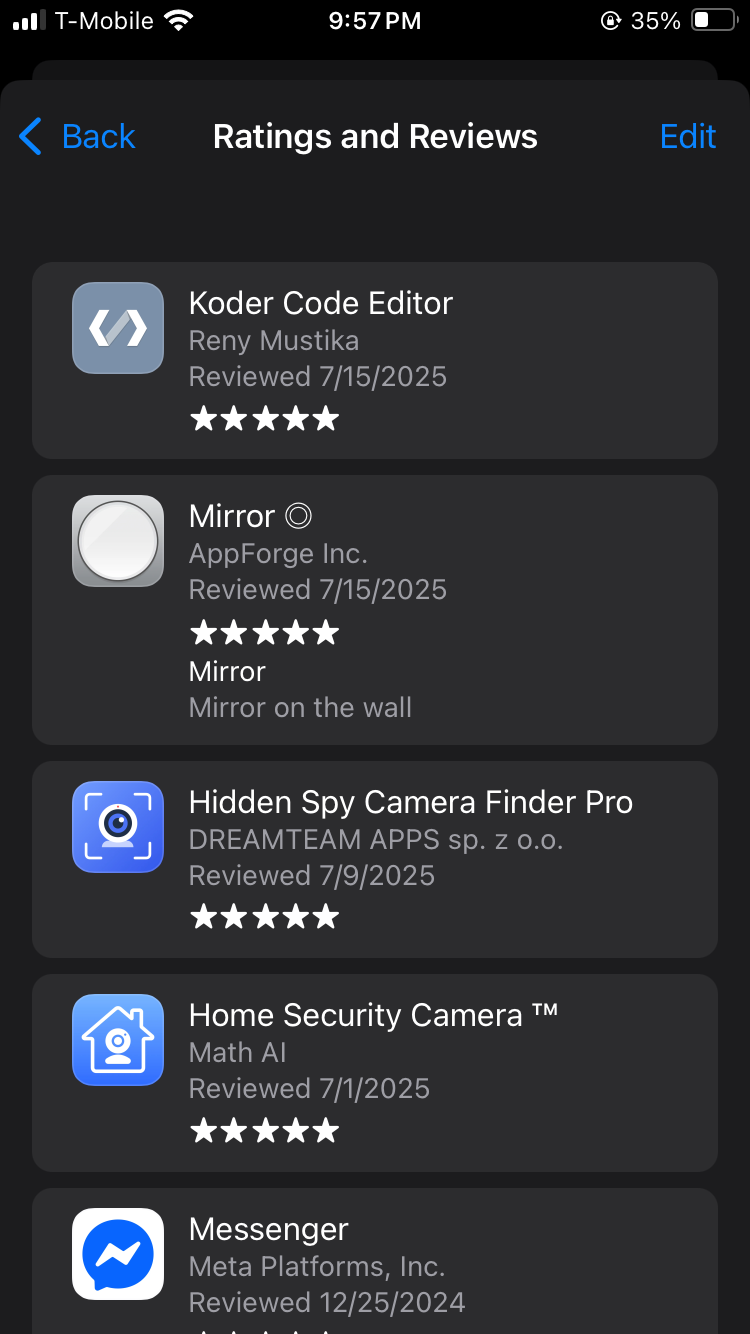The height and width of the screenshot is (1334, 750).
Task: Open the Koder Code Editor review
Action: [x=375, y=360]
